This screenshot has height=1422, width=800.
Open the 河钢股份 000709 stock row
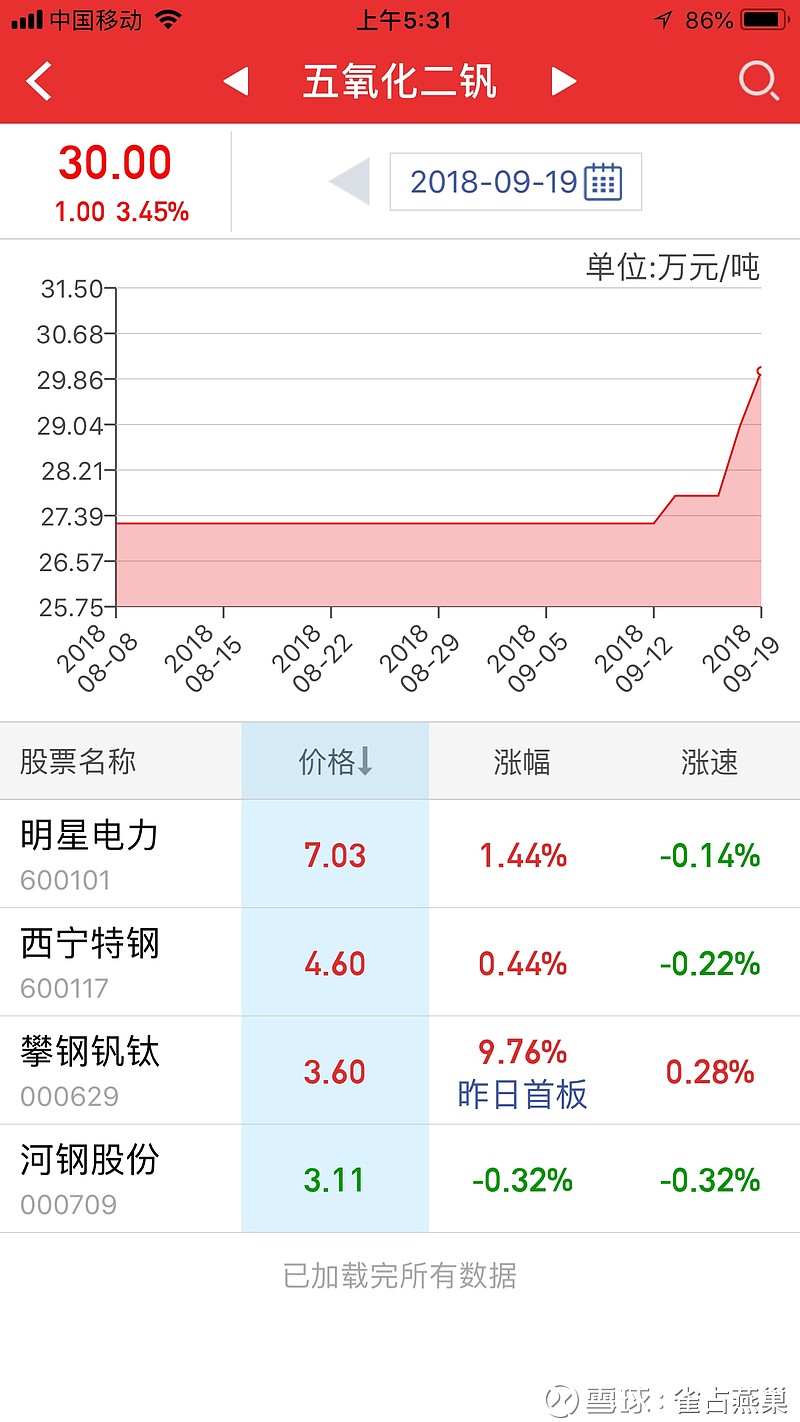[x=400, y=1178]
